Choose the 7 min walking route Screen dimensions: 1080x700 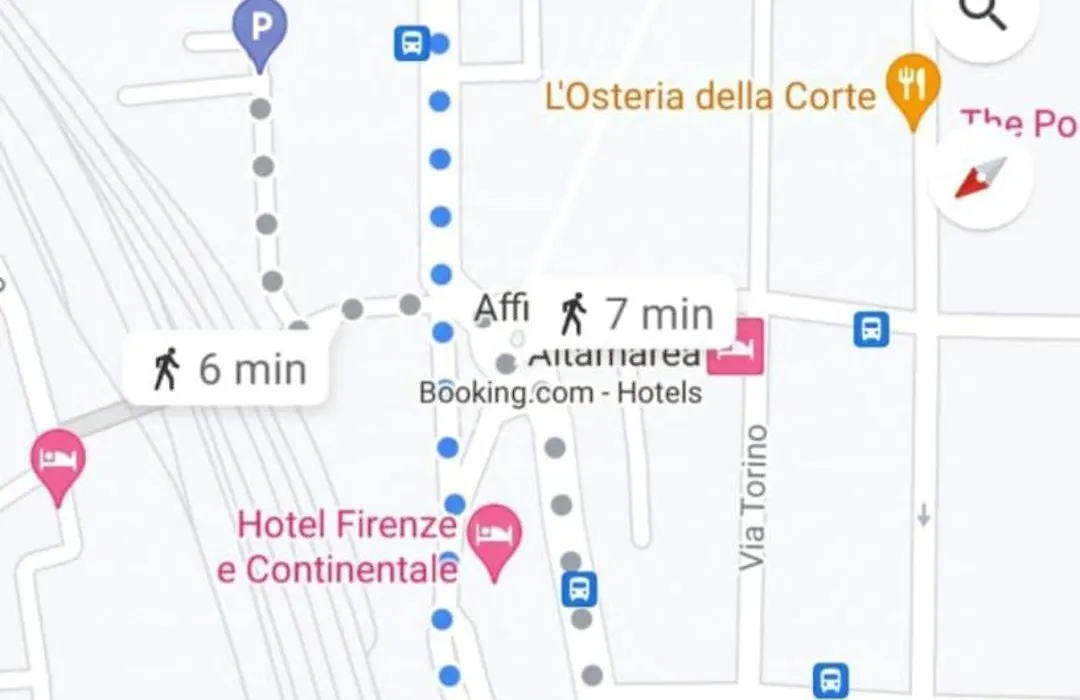point(636,314)
